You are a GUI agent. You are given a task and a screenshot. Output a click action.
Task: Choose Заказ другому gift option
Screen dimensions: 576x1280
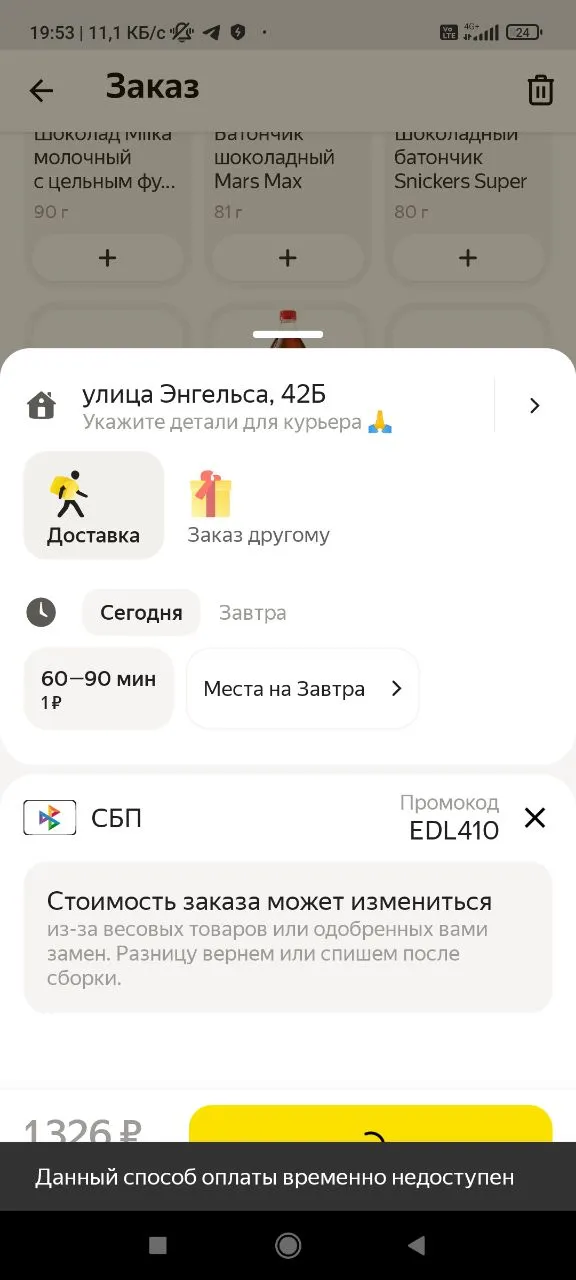pos(258,508)
